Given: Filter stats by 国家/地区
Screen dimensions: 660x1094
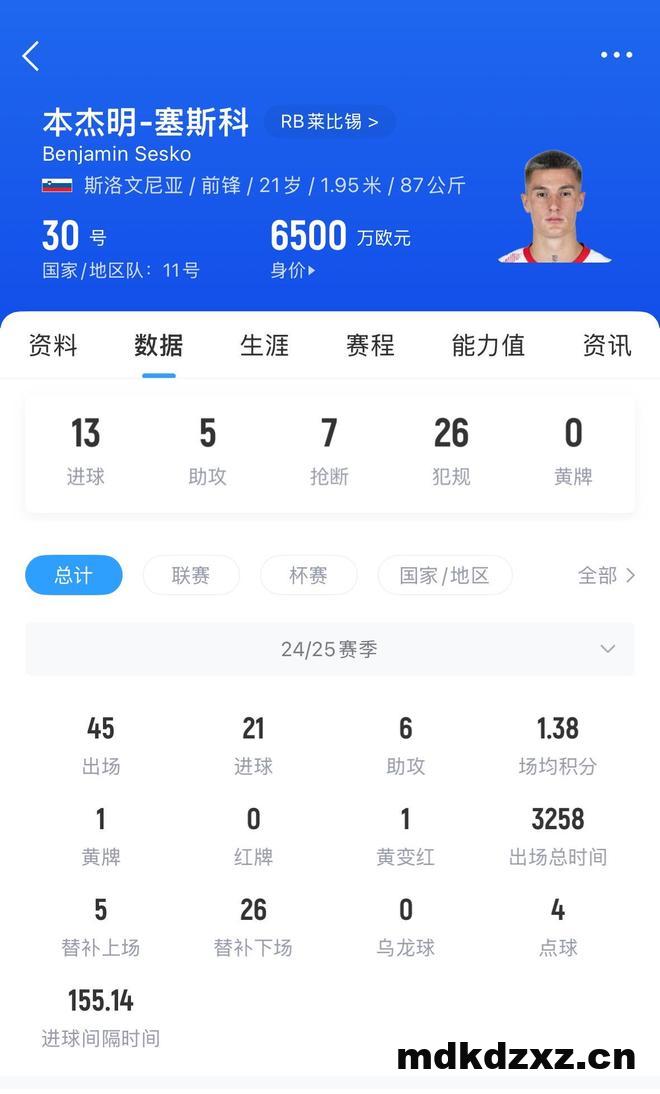Looking at the screenshot, I should [444, 575].
